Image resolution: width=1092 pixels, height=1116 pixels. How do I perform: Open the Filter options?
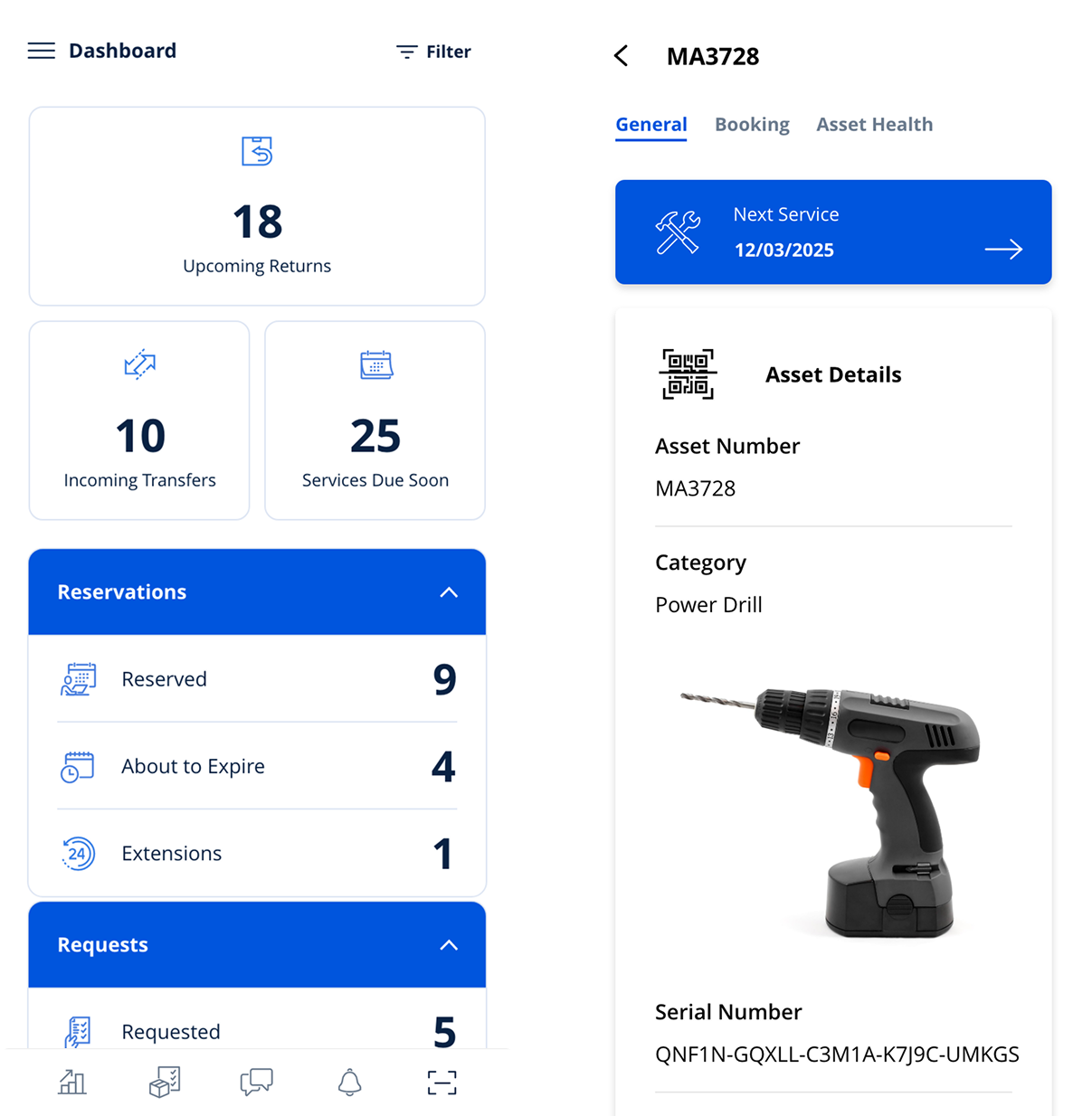click(x=434, y=52)
